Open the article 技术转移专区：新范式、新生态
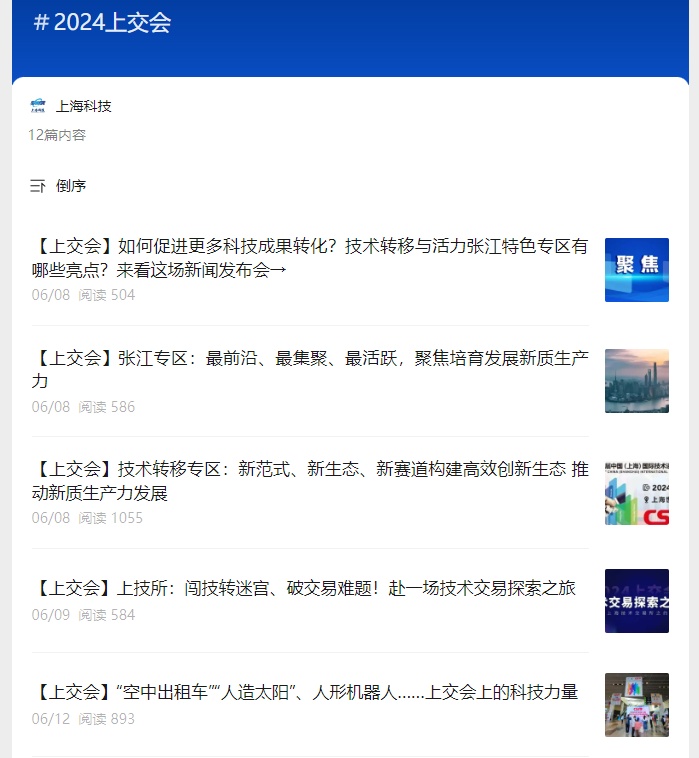This screenshot has height=758, width=699. (x=310, y=481)
